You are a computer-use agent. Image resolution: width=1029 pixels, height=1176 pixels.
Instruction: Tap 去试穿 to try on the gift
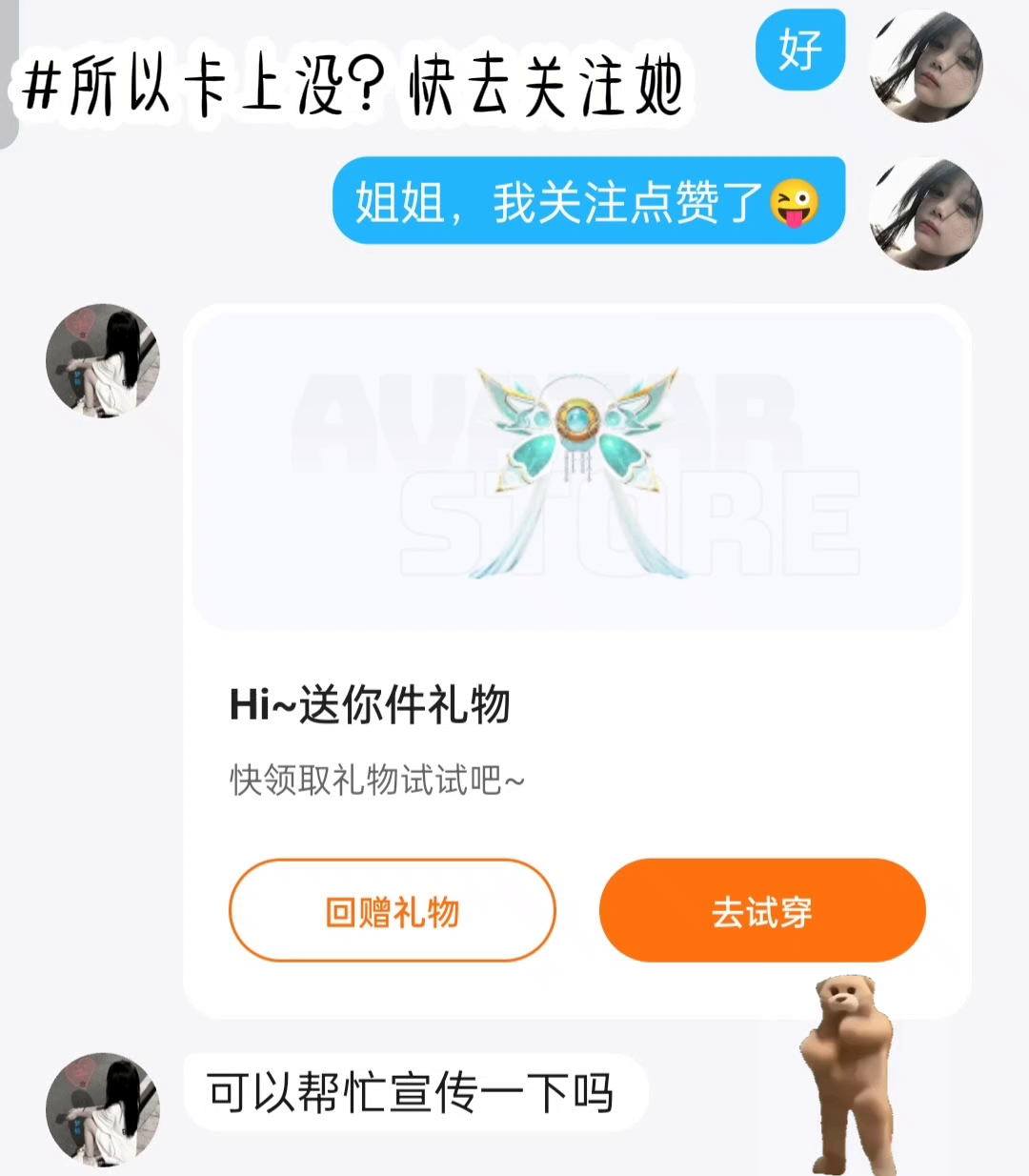tap(762, 910)
